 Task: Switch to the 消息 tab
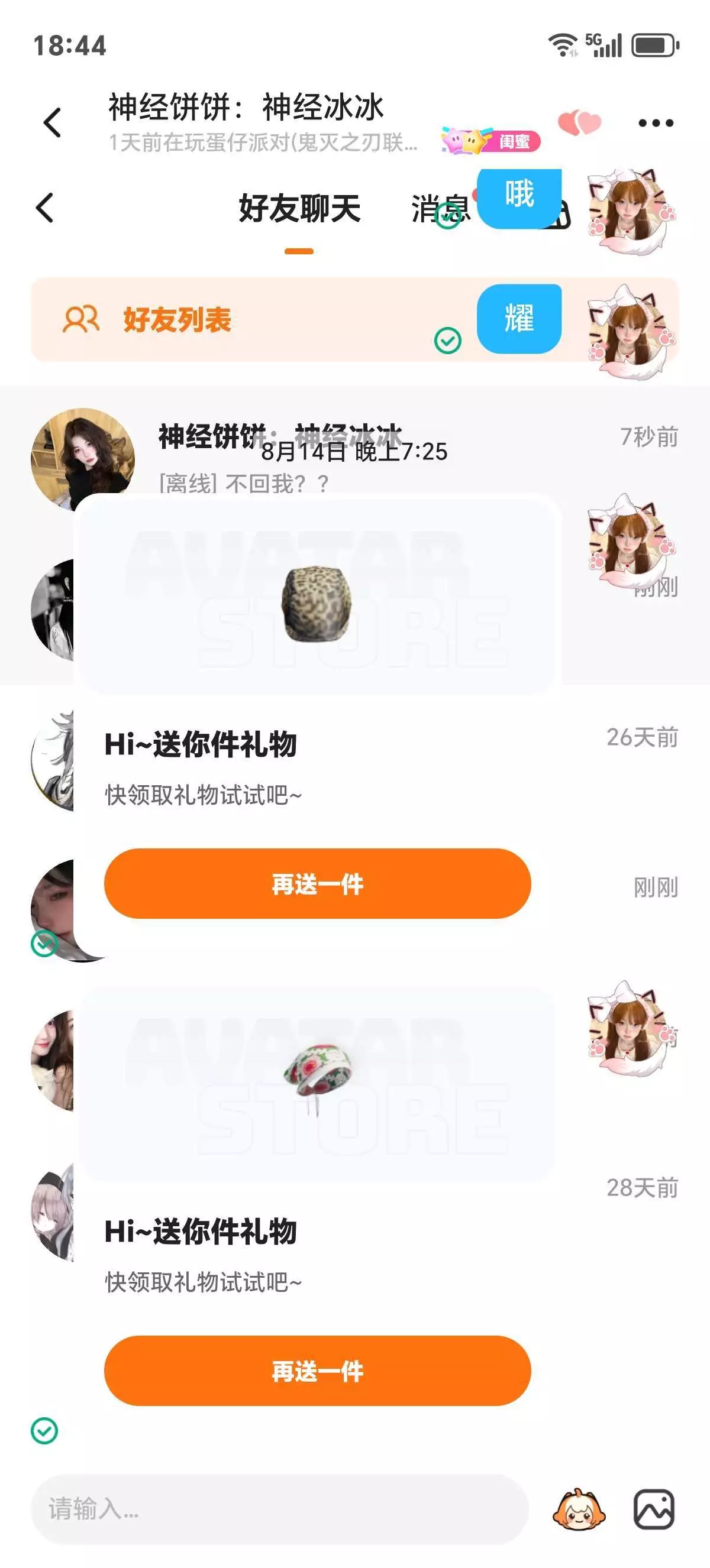click(441, 209)
